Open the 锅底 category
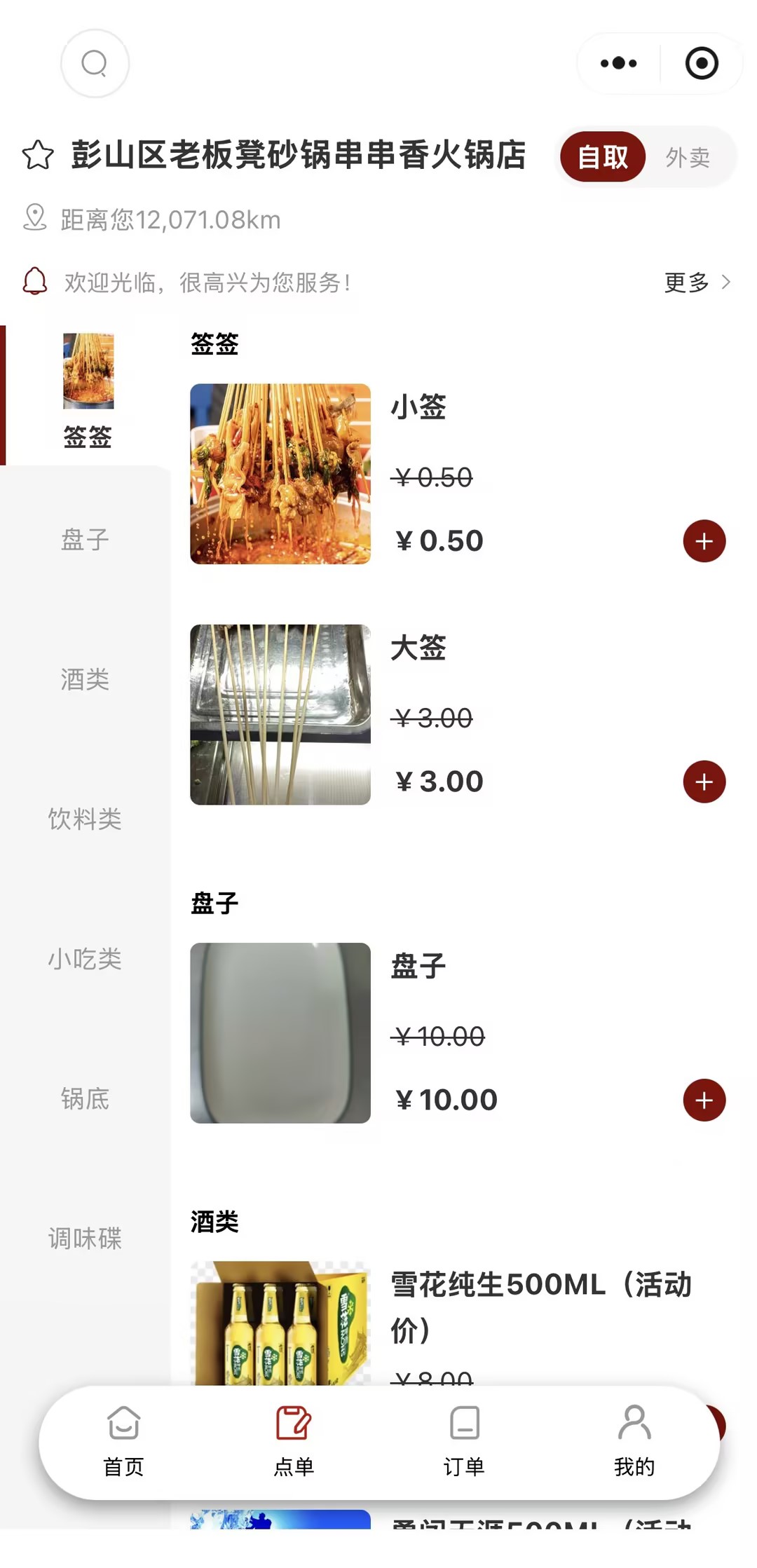This screenshot has width=757, height=1568. click(x=85, y=1098)
